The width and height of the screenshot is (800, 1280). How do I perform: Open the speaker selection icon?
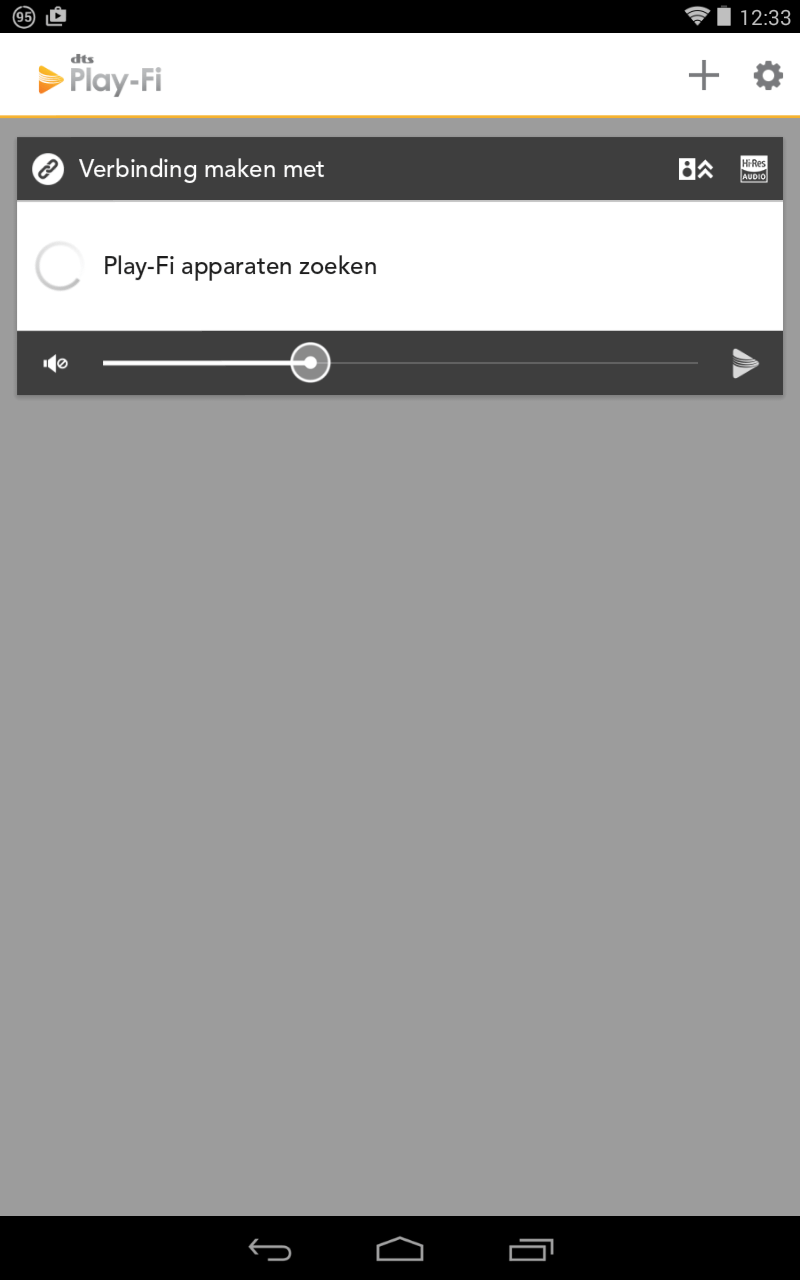696,169
